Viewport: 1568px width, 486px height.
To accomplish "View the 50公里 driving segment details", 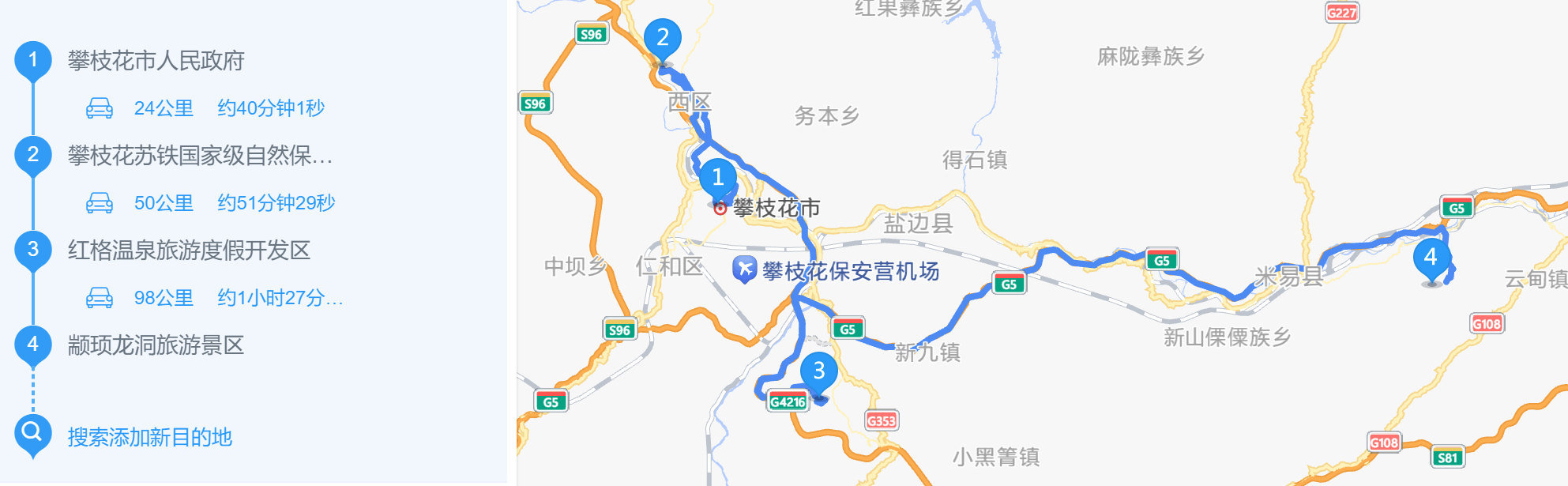I will pos(210,203).
